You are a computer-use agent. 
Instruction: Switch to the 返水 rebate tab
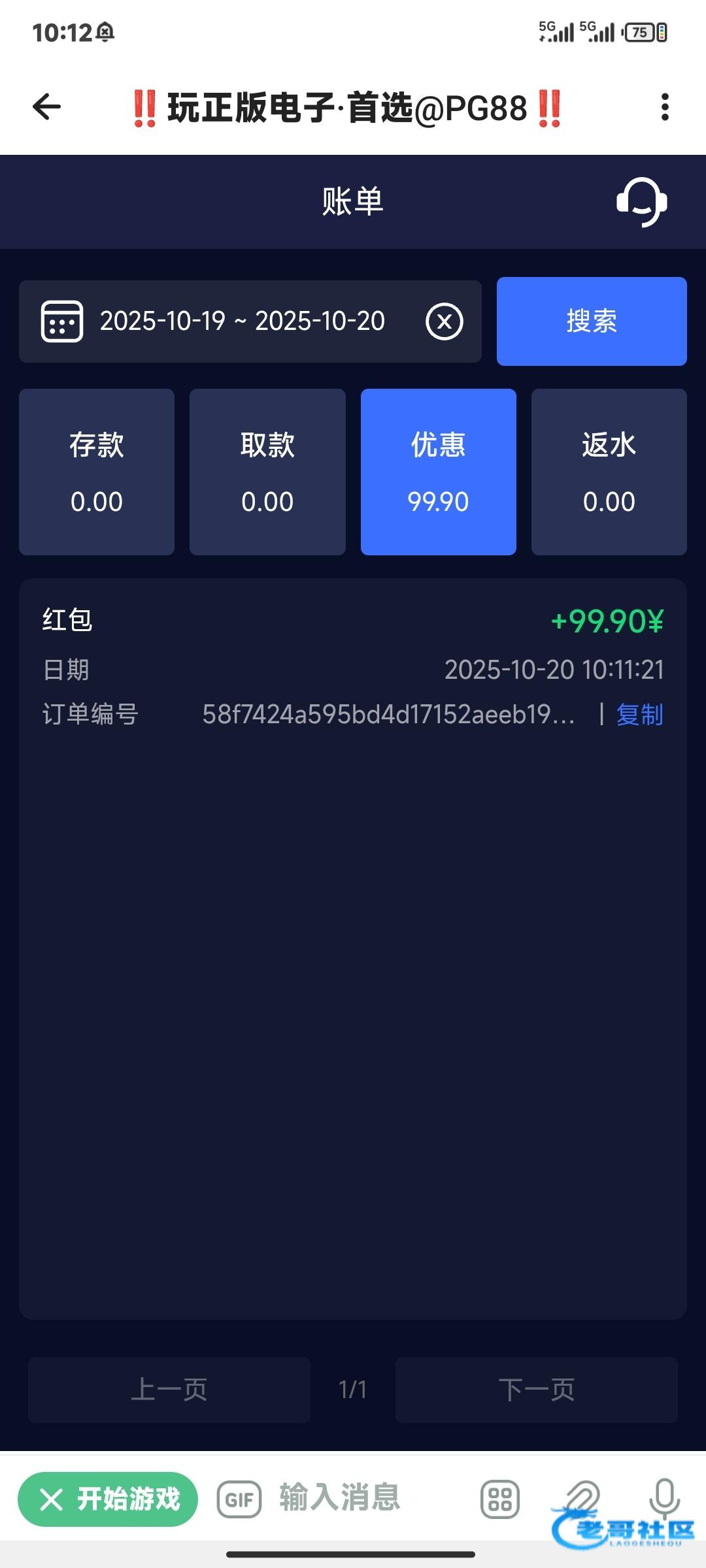coord(609,472)
